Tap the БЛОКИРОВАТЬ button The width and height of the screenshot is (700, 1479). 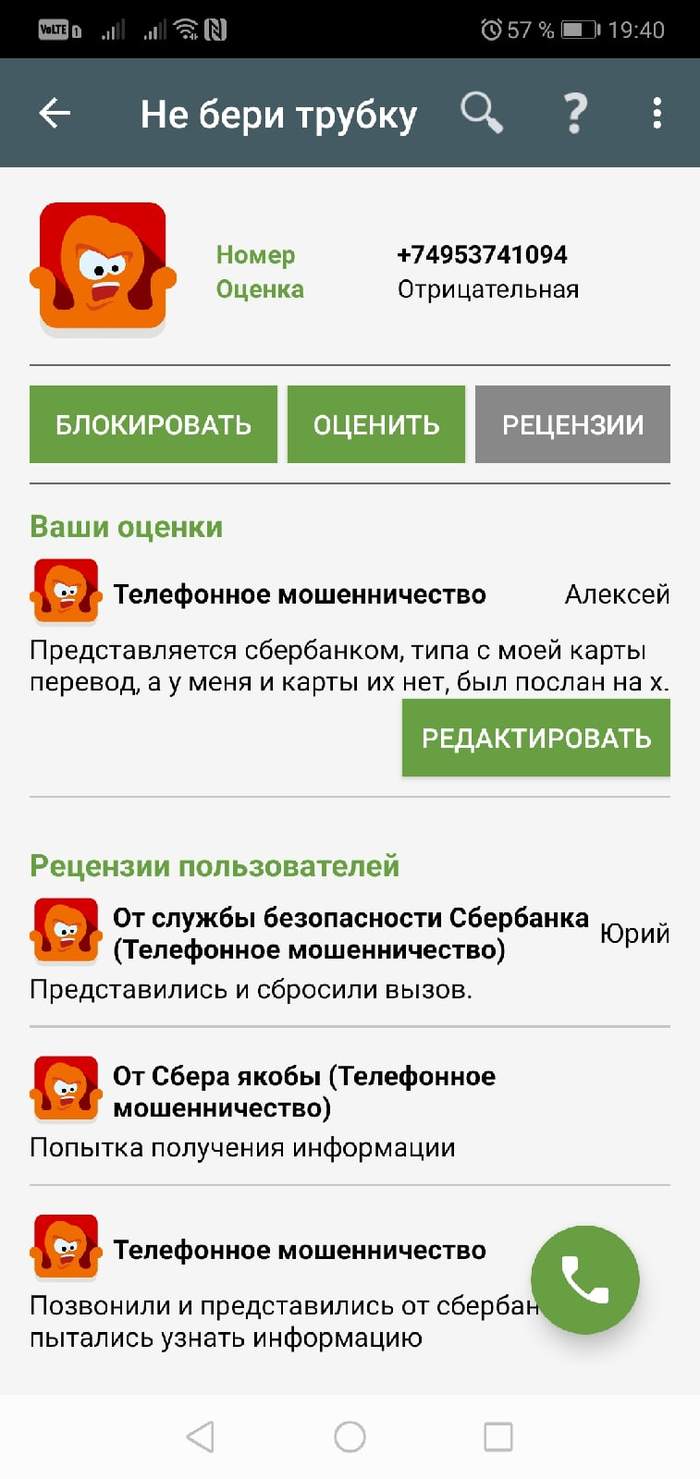point(153,425)
